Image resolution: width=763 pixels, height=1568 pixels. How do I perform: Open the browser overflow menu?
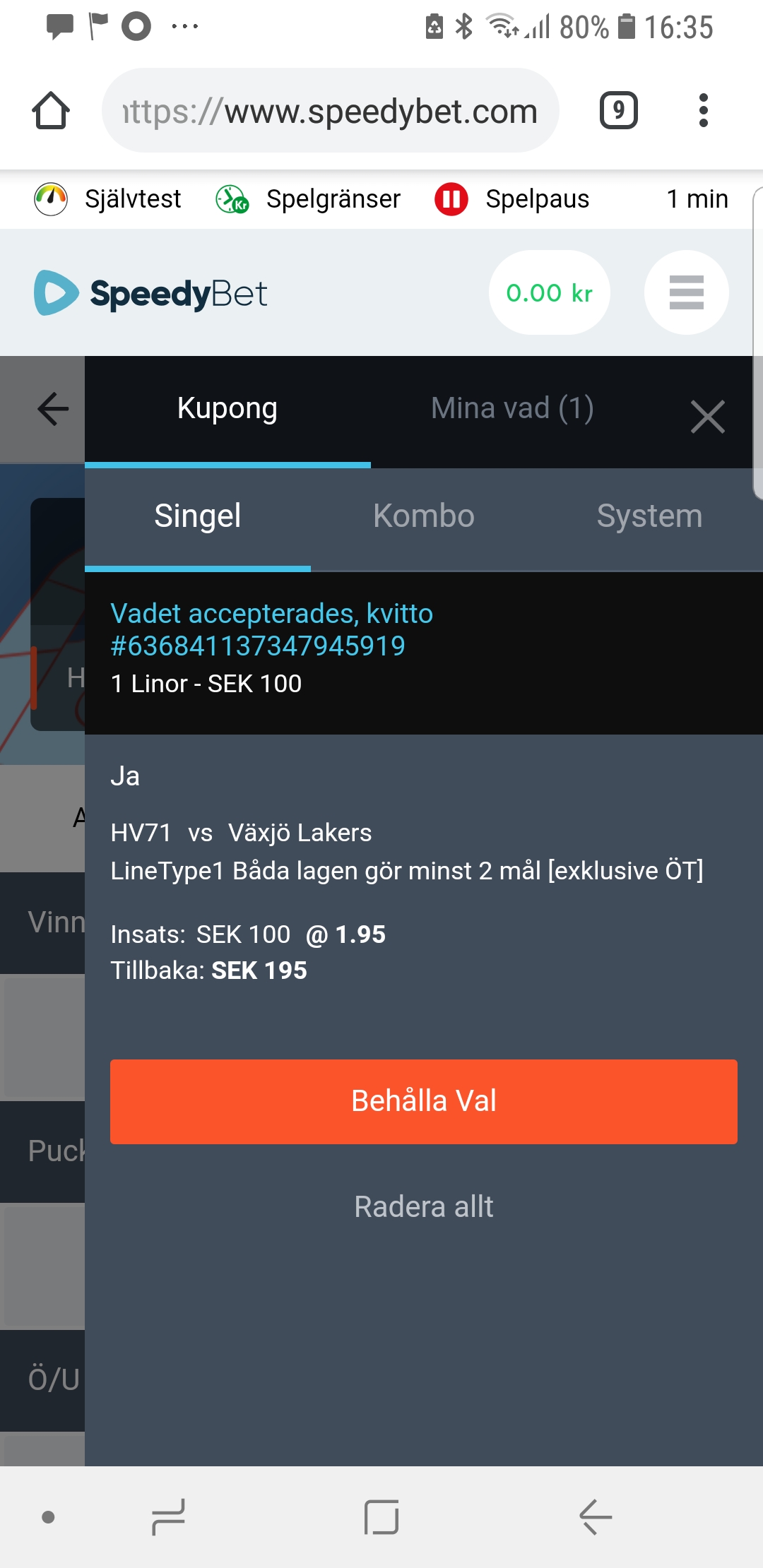pos(703,110)
